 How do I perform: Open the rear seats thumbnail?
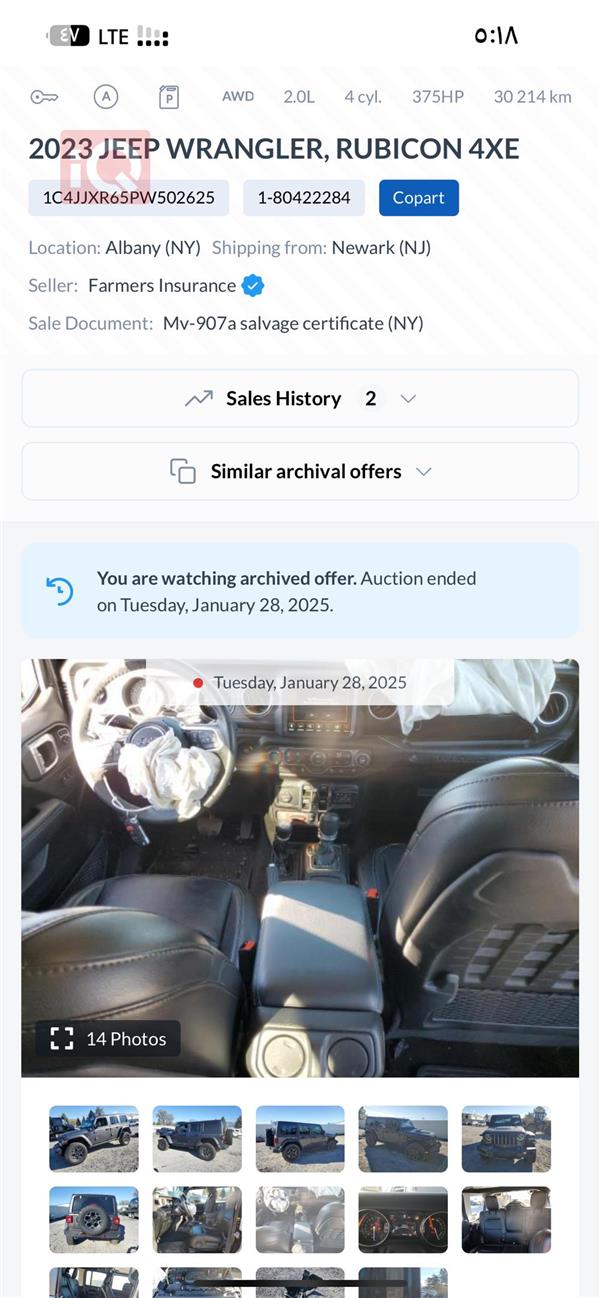(505, 1219)
